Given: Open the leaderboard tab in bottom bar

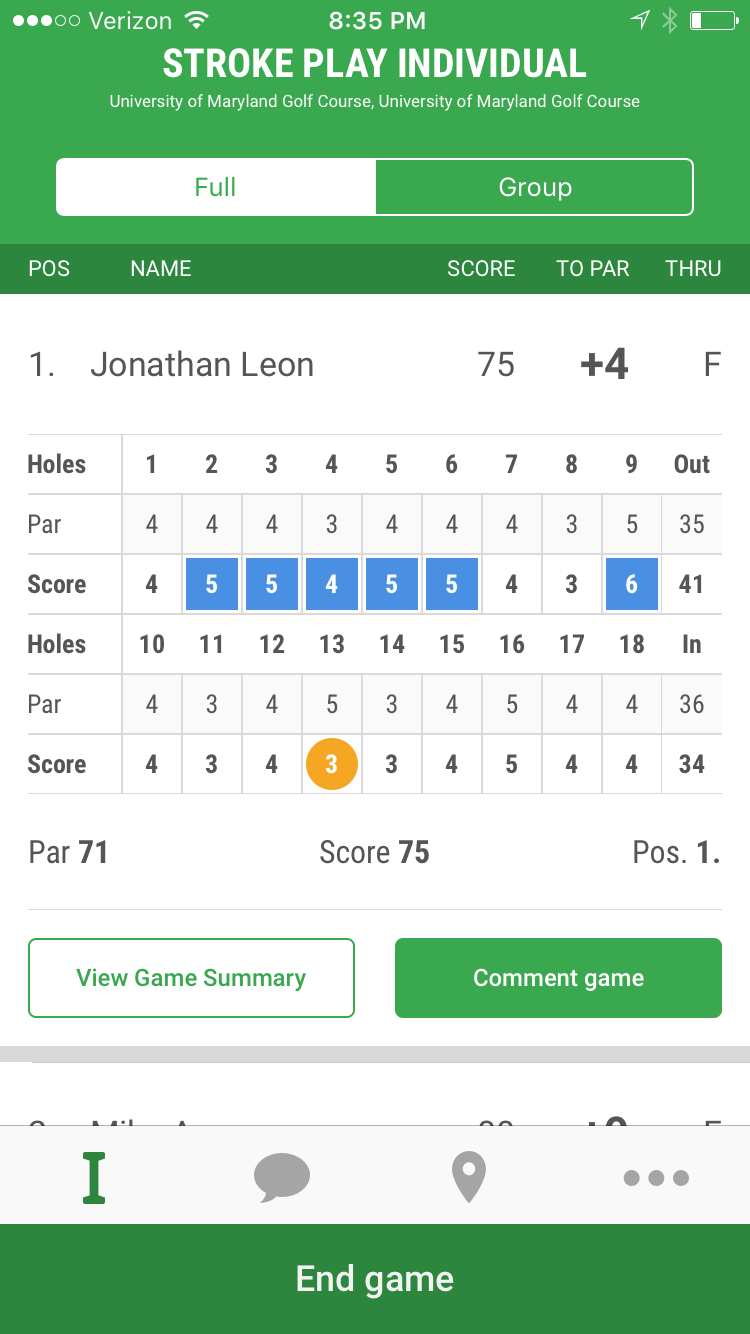Looking at the screenshot, I should point(94,1177).
